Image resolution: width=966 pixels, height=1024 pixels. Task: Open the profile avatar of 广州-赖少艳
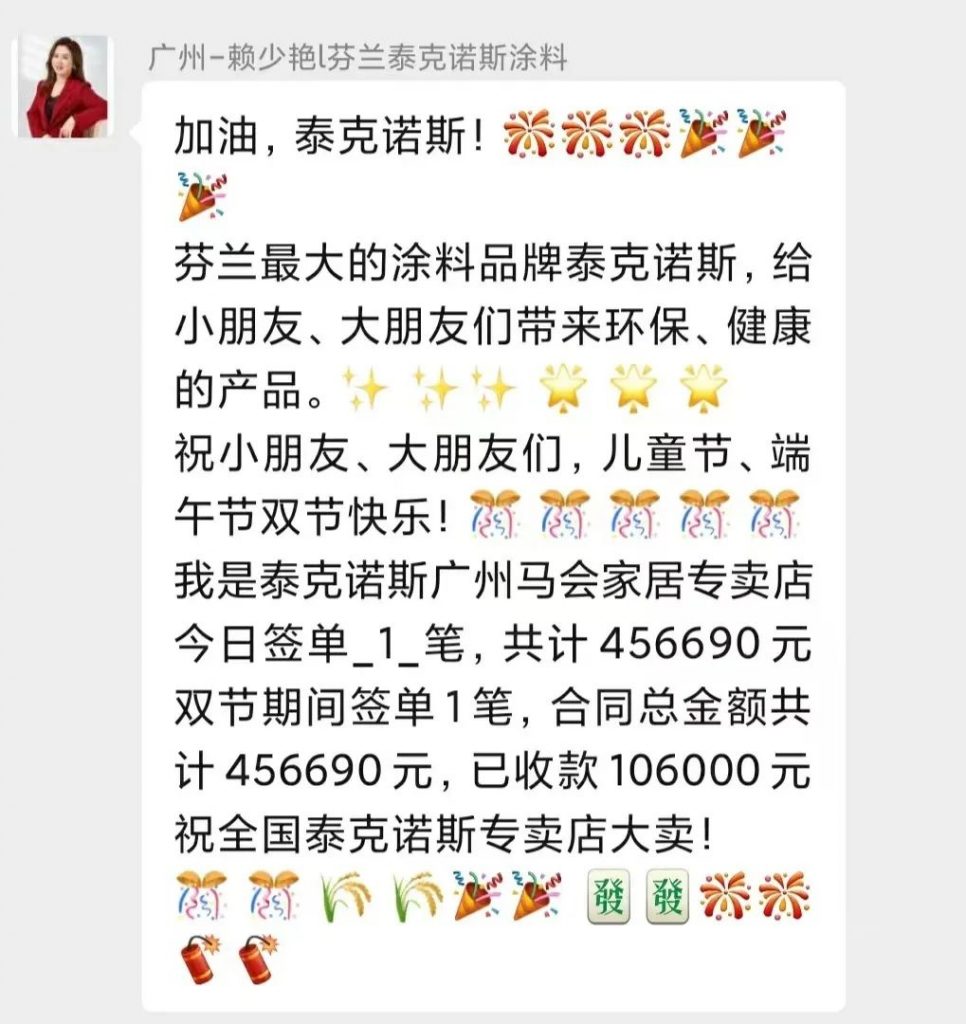61,86
